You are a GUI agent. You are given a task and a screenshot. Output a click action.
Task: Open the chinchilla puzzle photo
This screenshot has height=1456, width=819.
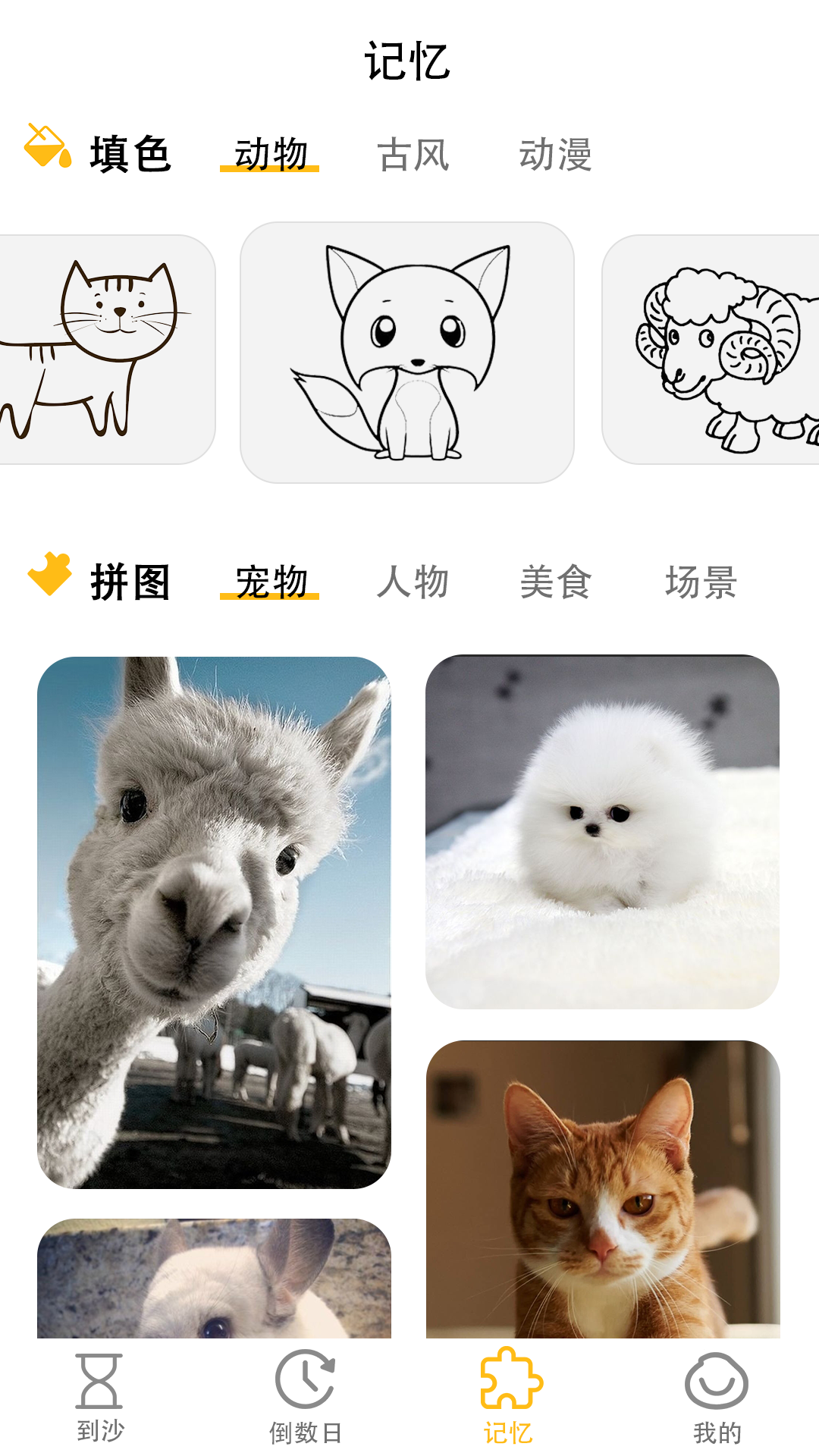(x=214, y=1279)
